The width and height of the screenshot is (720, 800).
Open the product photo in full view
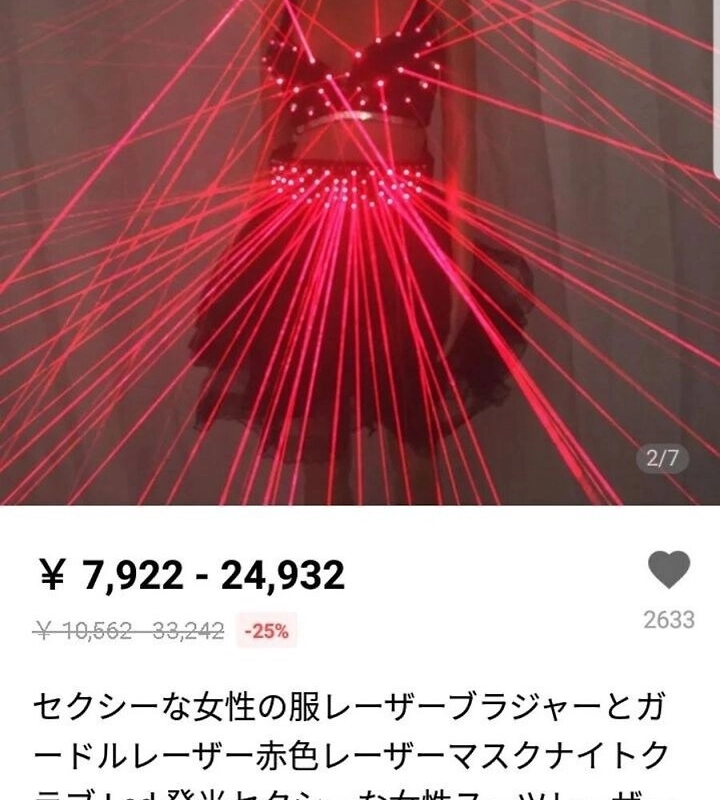(360, 250)
